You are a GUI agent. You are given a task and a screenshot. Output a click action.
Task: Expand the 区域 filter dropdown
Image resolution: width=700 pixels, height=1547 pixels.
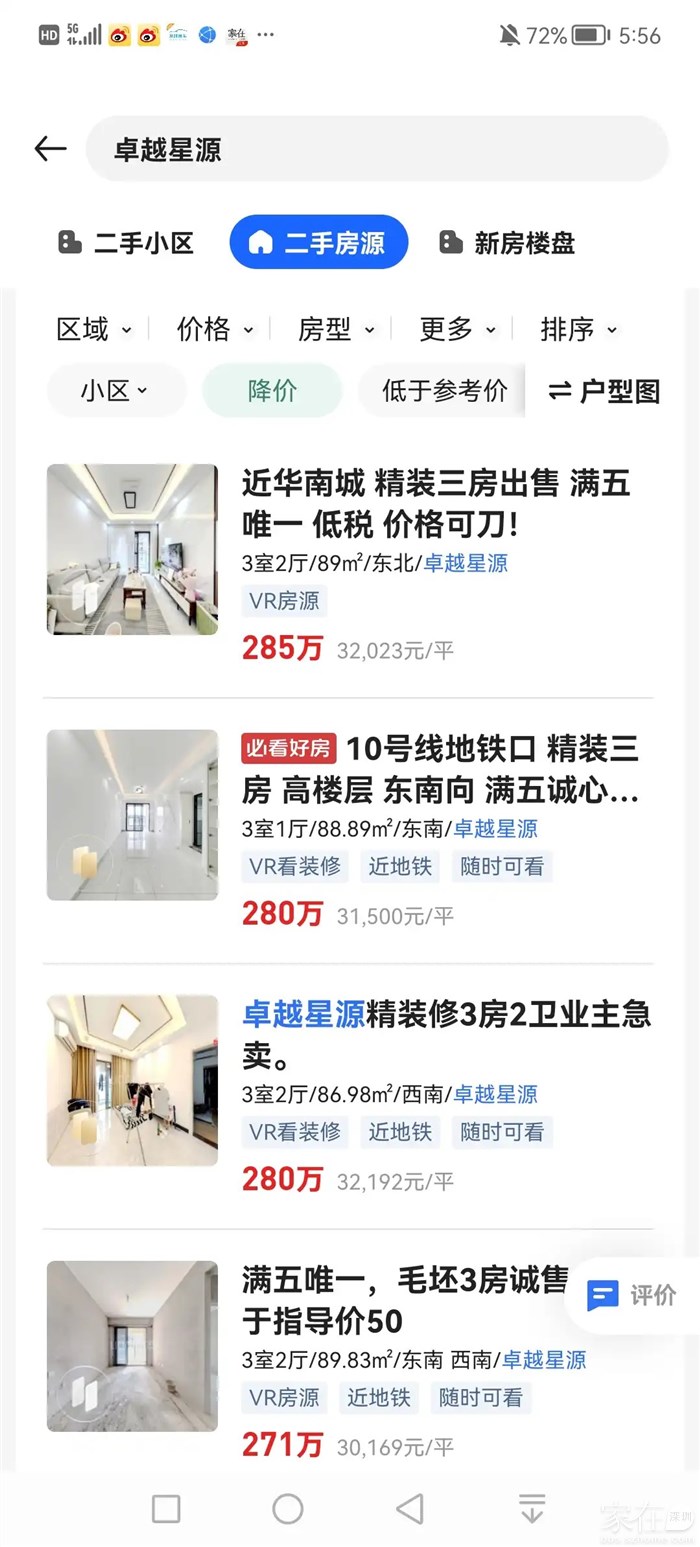click(94, 329)
